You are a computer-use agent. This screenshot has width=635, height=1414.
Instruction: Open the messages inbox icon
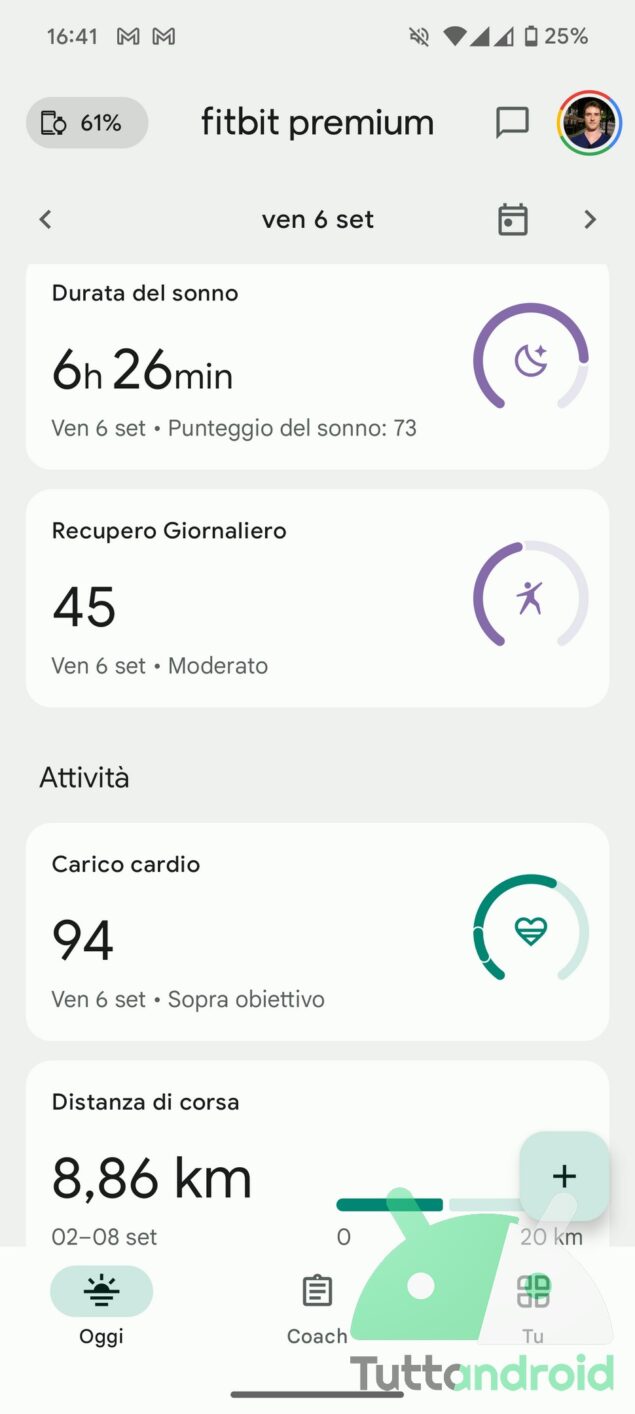pos(512,123)
